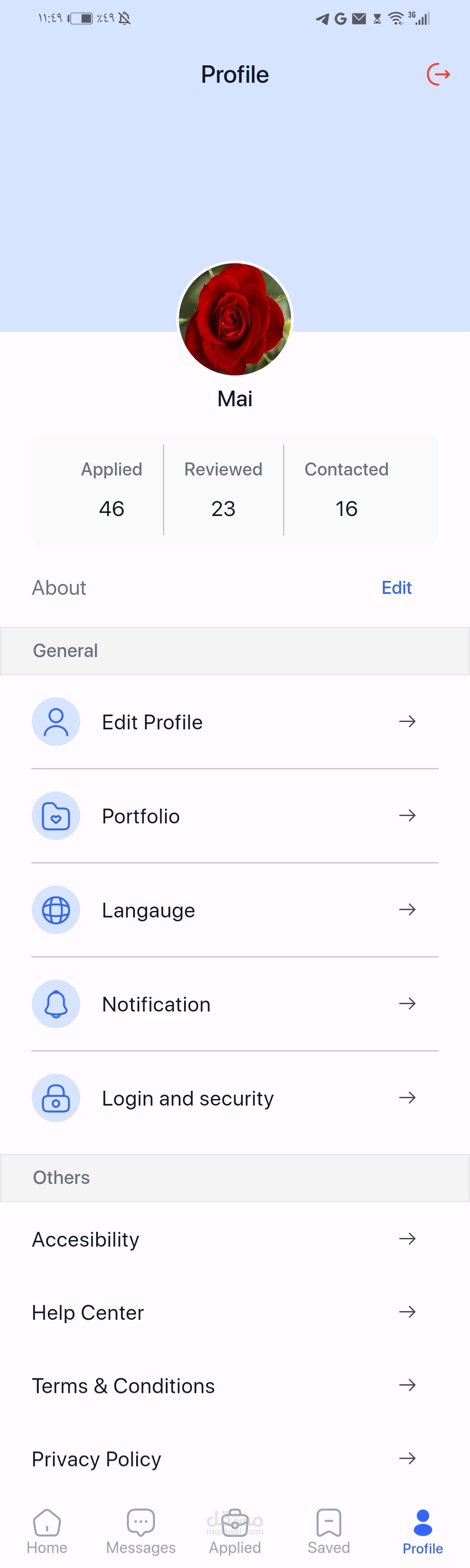Visit the Help Center
Viewport: 470px width, 1568px height.
[x=235, y=1312]
